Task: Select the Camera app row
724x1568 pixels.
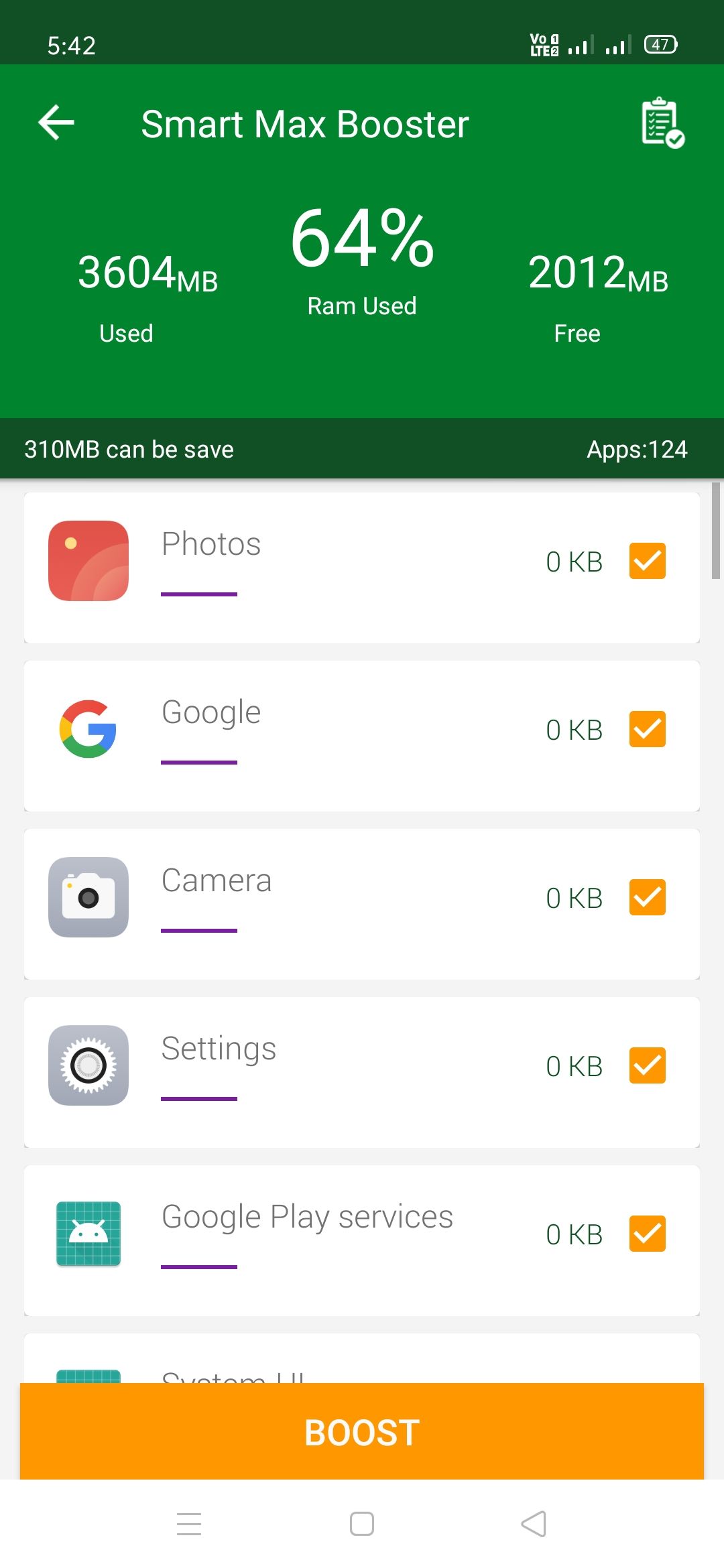Action: (x=362, y=905)
